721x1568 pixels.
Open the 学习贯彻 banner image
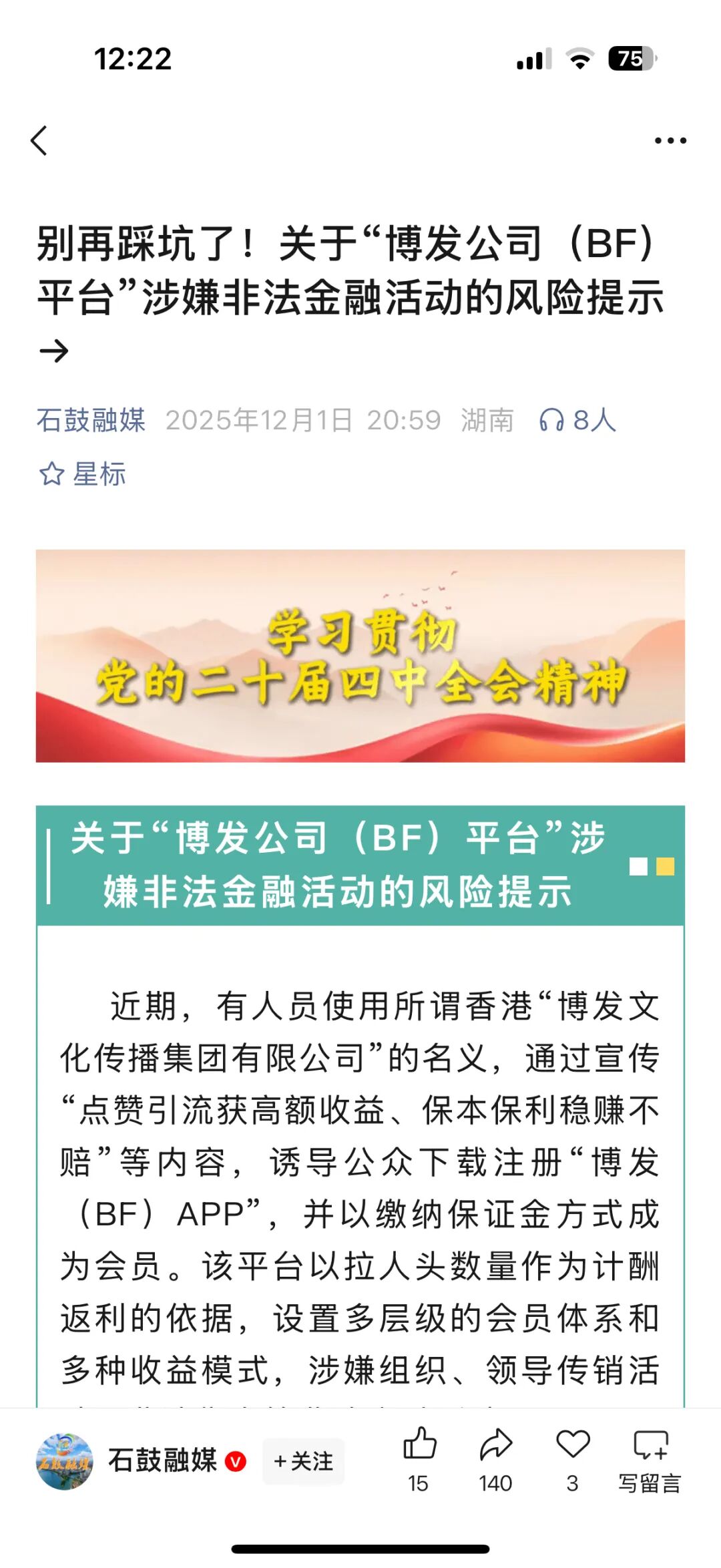click(360, 655)
